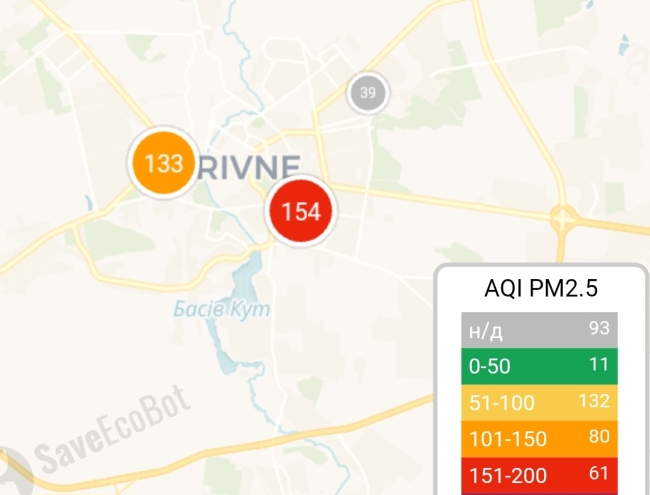Select the red 154 station marker
Image resolution: width=650 pixels, height=495 pixels.
[300, 211]
